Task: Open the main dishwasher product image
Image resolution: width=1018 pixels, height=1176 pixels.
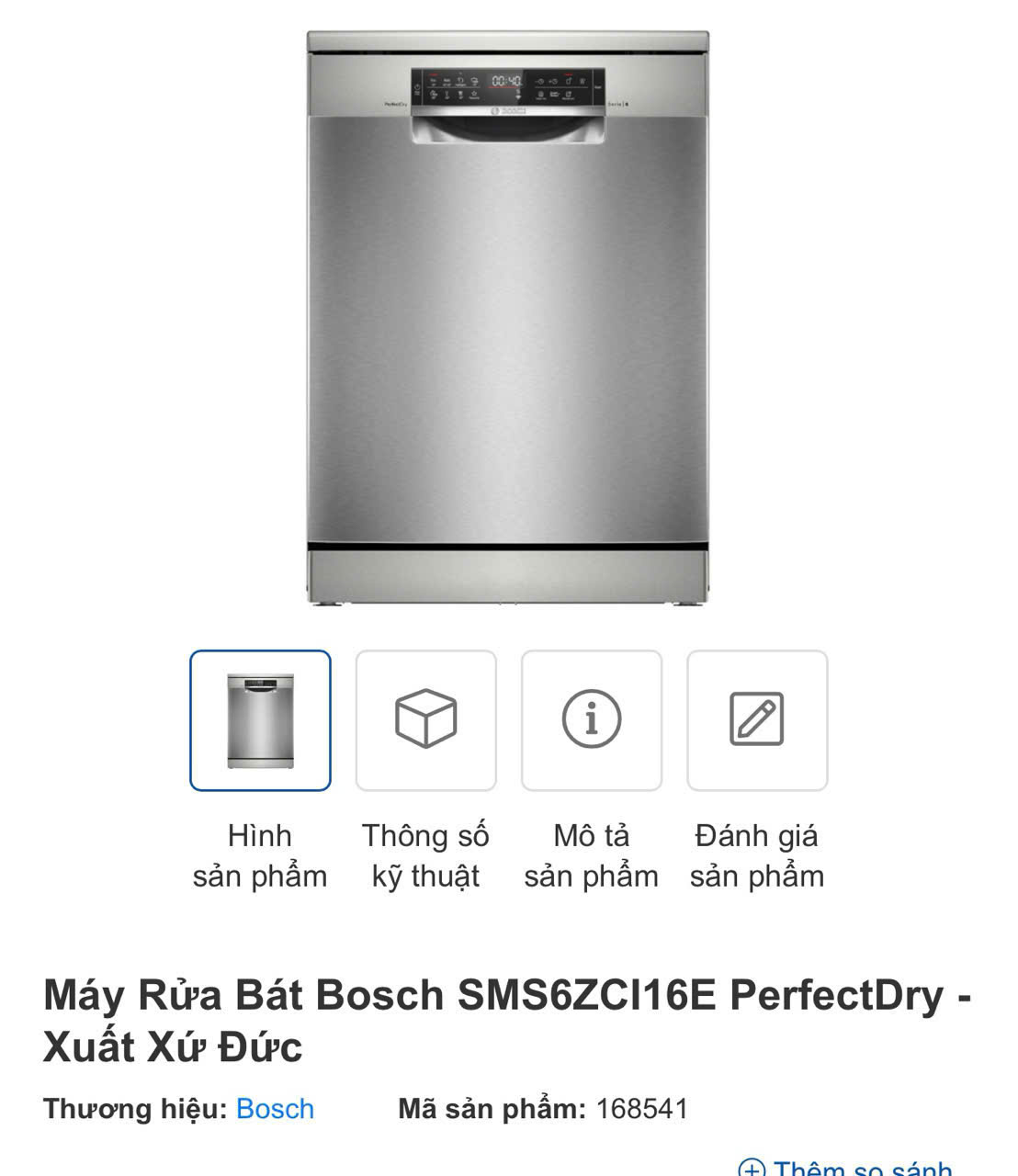Action: tap(508, 318)
